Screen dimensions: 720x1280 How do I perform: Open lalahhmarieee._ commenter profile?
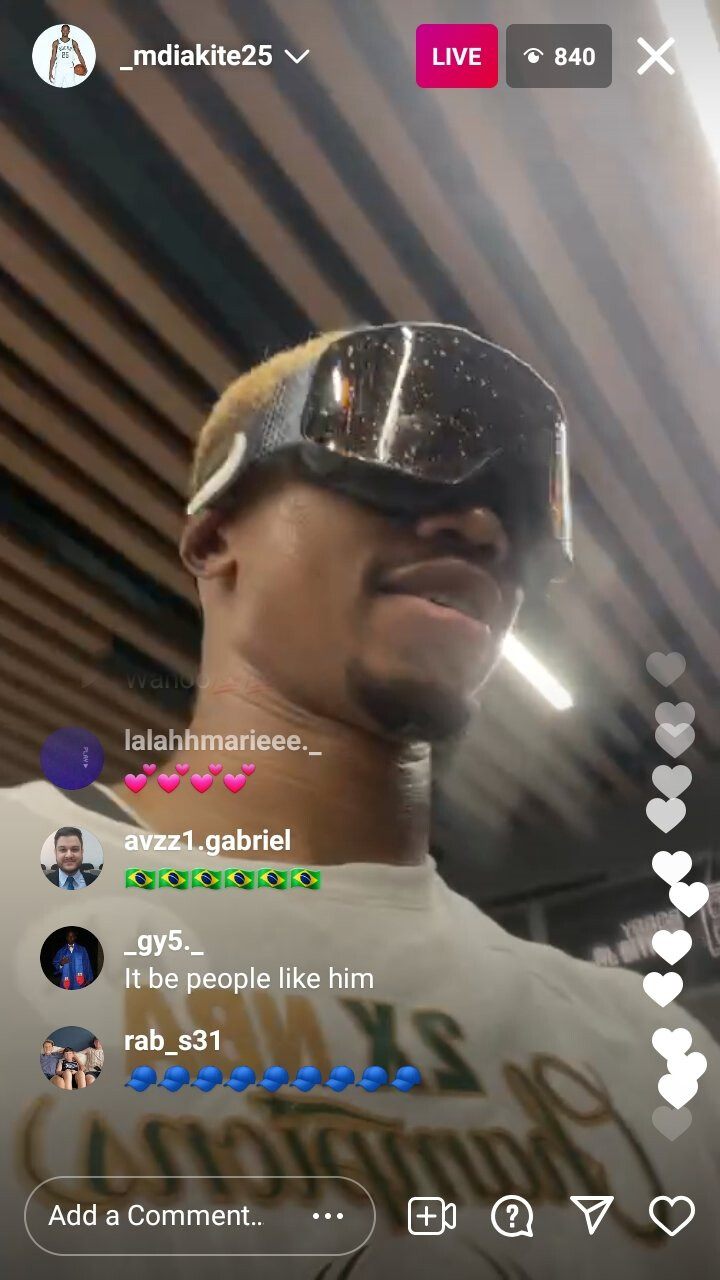(x=72, y=759)
